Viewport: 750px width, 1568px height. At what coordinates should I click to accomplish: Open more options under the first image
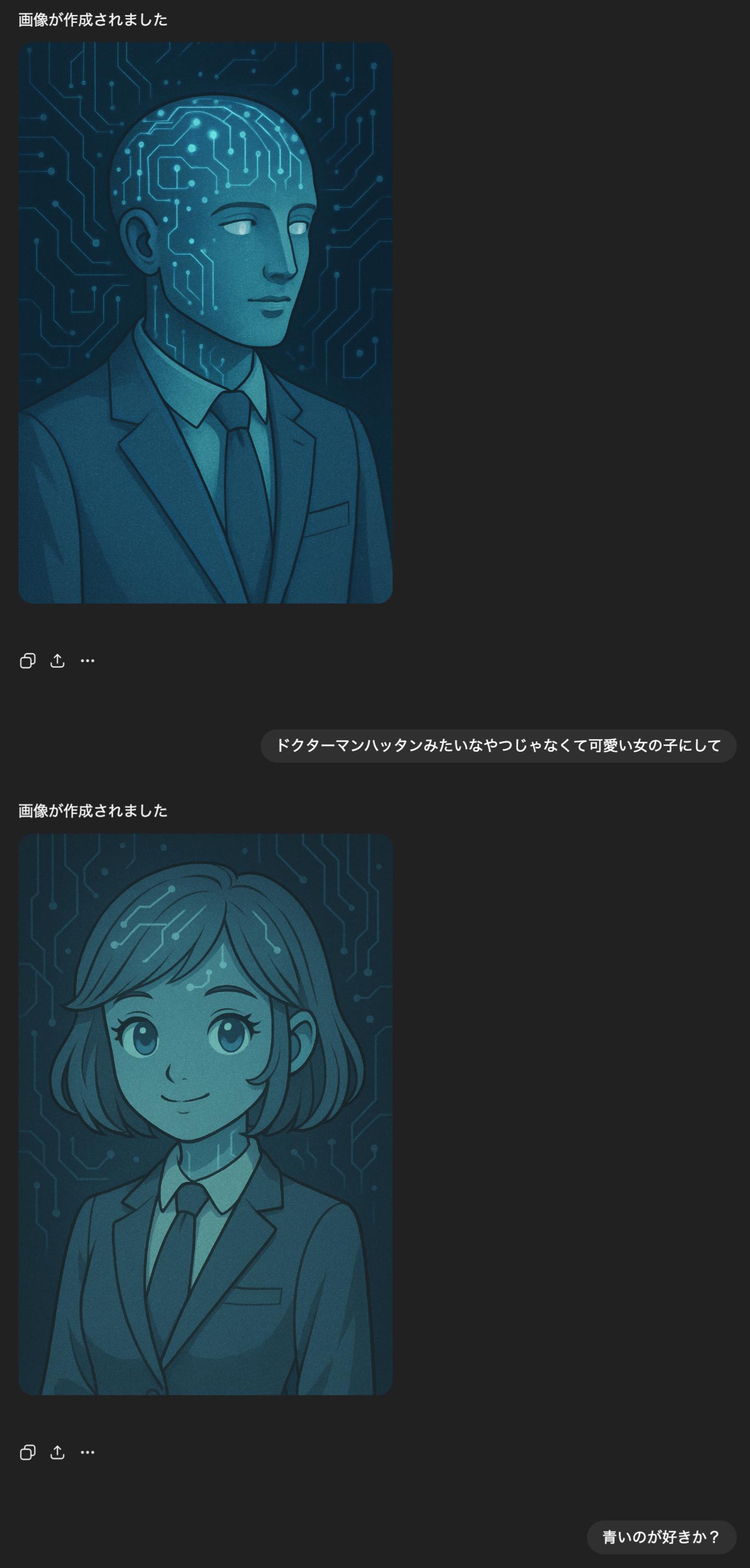(88, 660)
